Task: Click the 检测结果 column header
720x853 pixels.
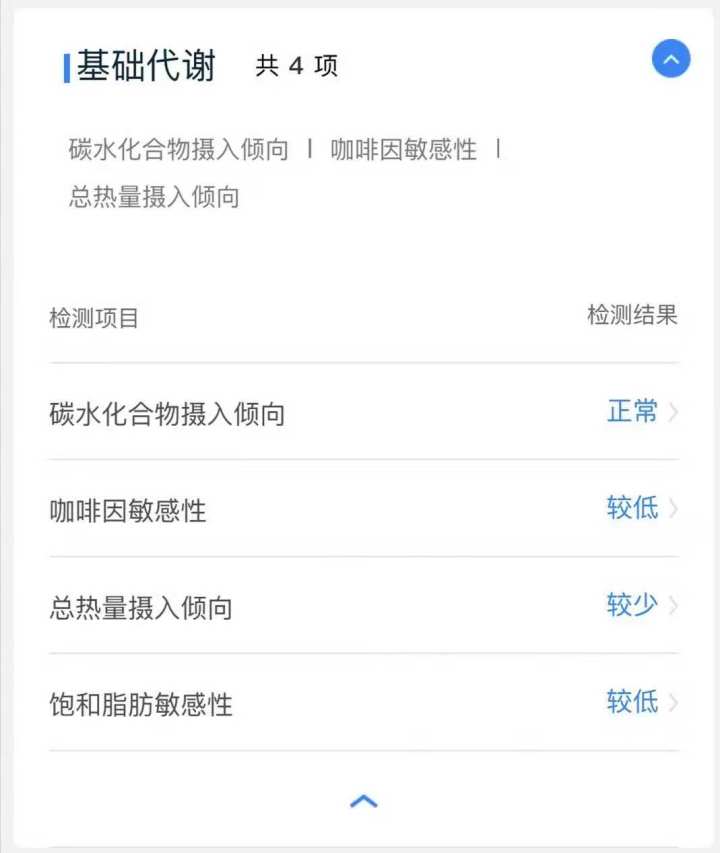Action: (x=632, y=317)
